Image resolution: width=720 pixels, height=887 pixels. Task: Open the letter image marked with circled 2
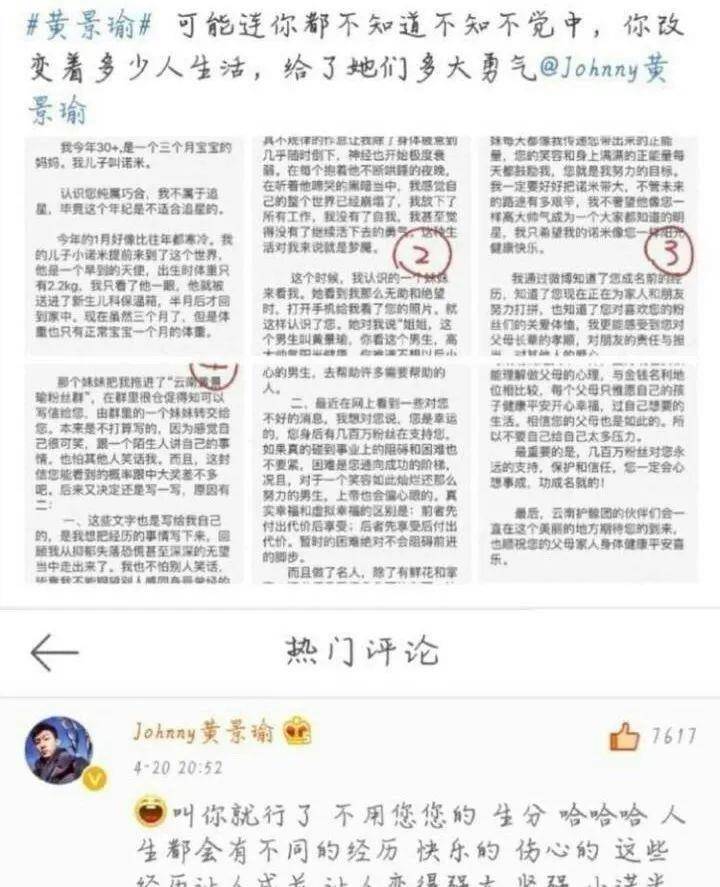360,245
